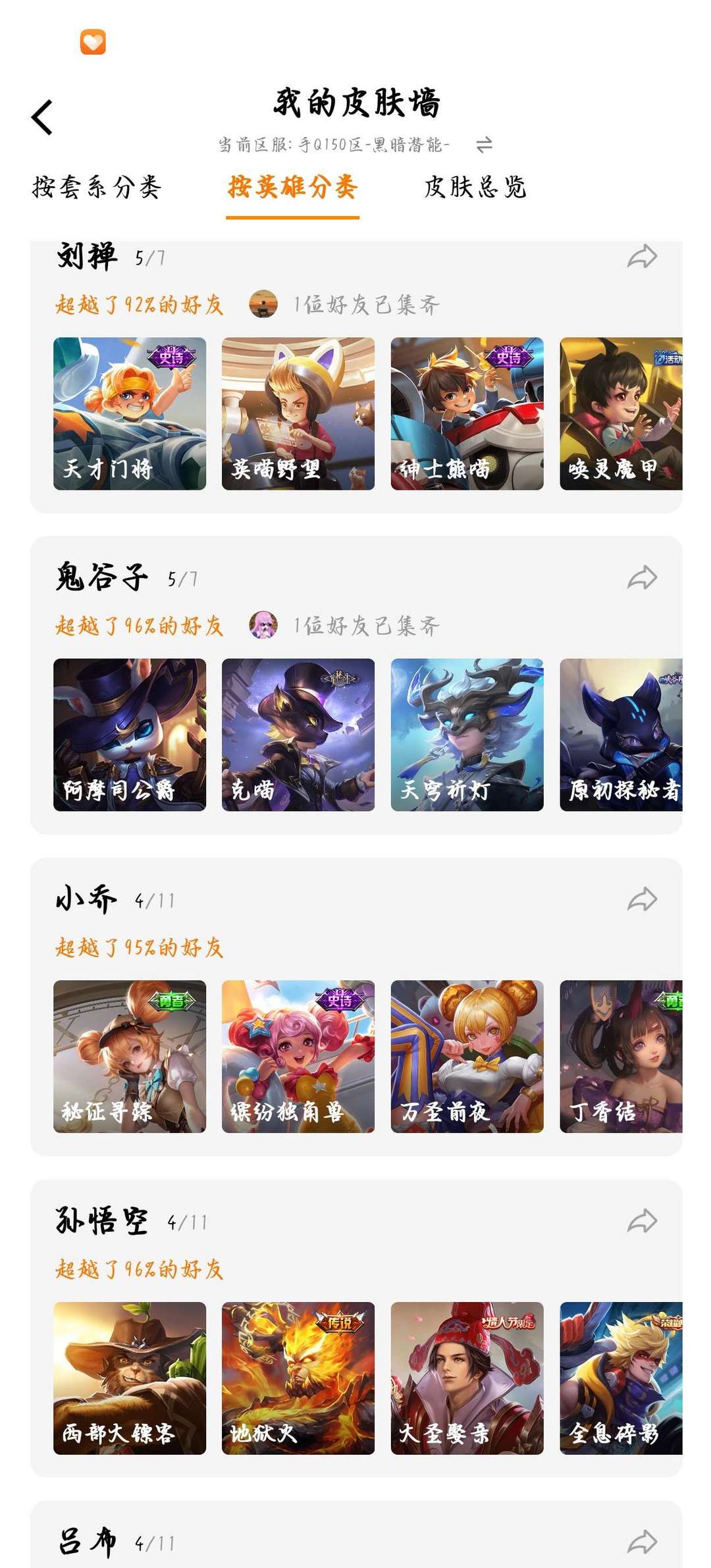Open the 天才门将 skin details
Viewport: 711px width, 1568px height.
pyautogui.click(x=130, y=413)
